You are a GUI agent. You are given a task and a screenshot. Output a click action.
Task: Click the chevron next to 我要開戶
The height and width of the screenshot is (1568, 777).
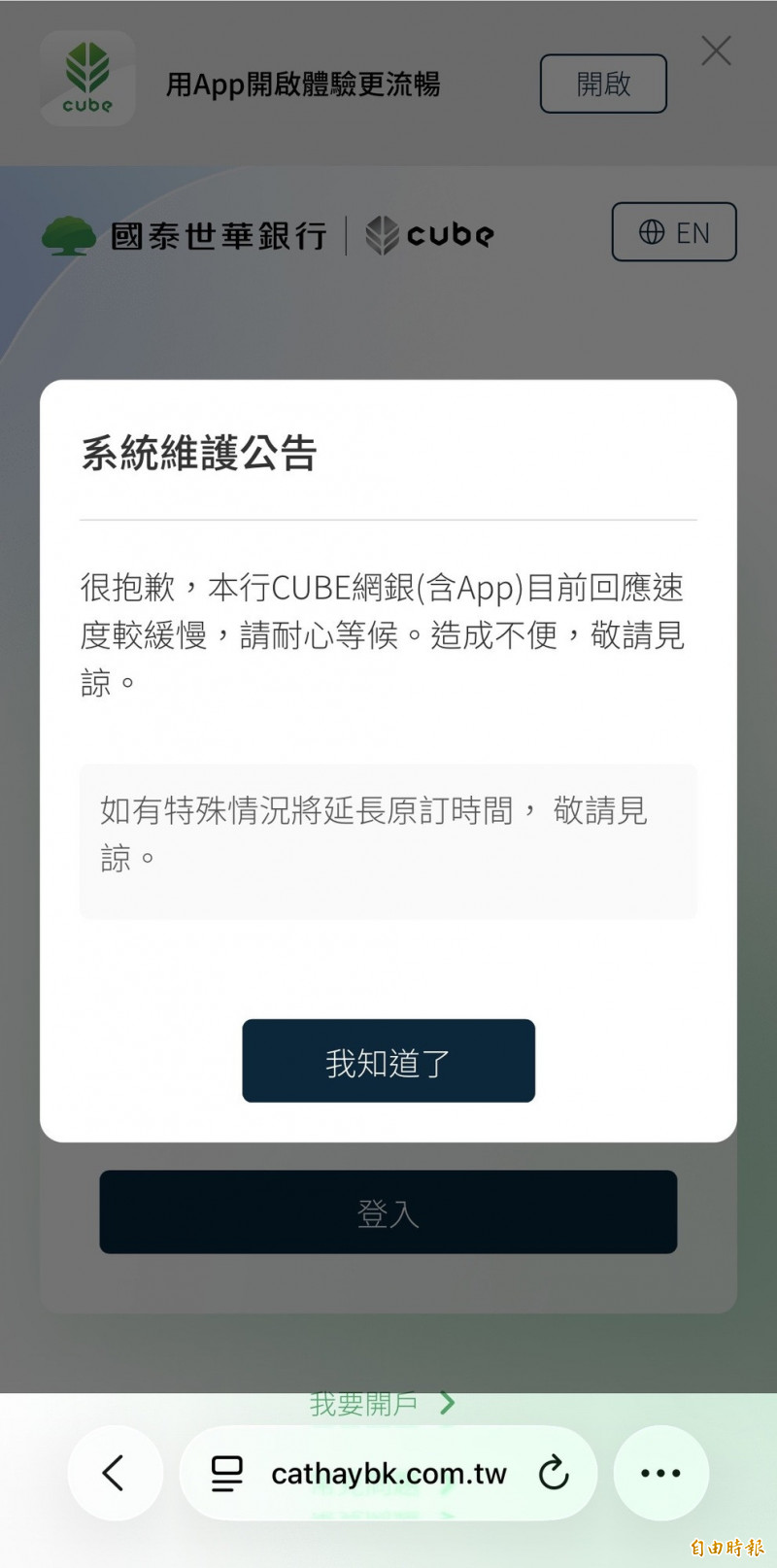(448, 1402)
